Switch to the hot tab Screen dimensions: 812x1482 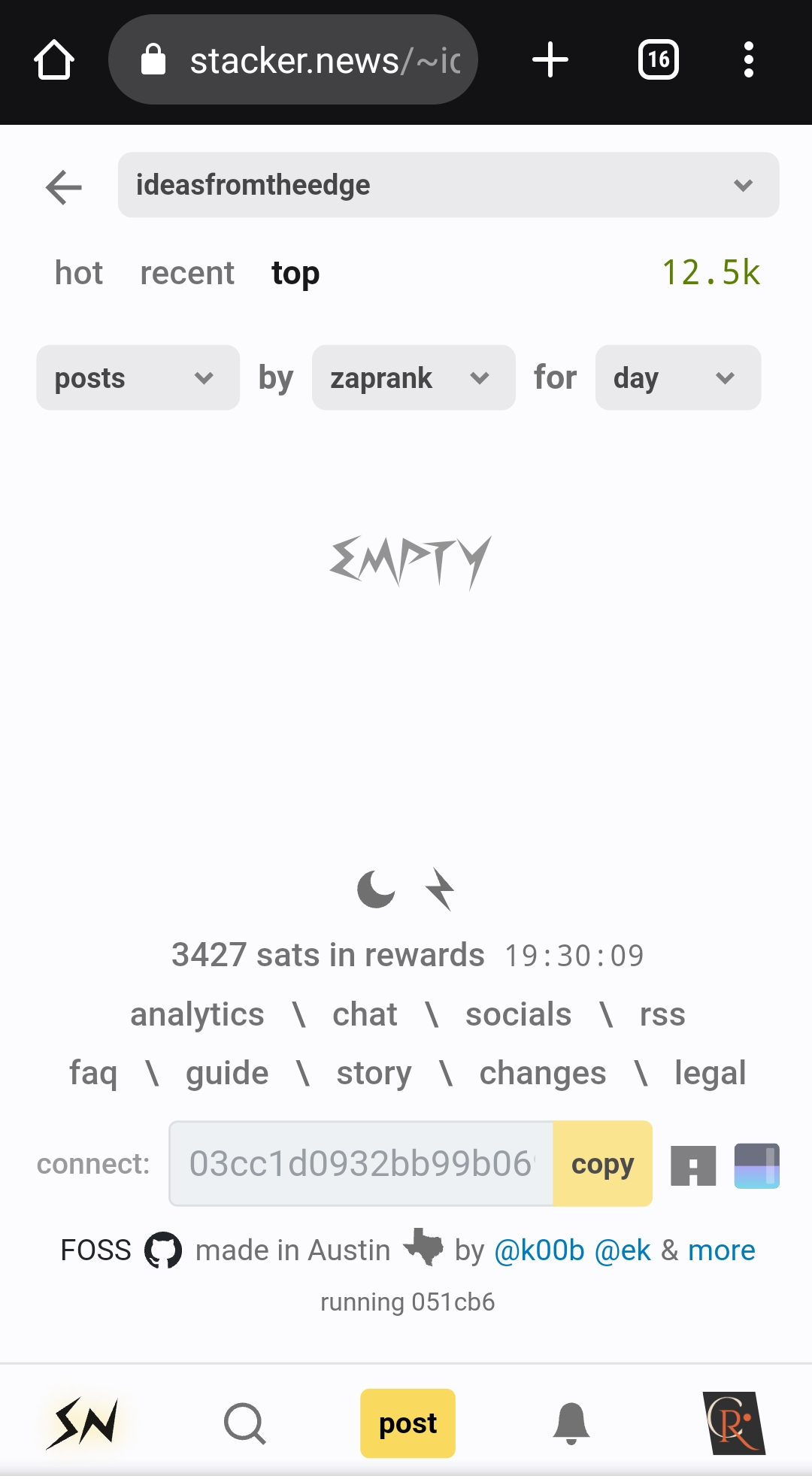[x=79, y=273]
